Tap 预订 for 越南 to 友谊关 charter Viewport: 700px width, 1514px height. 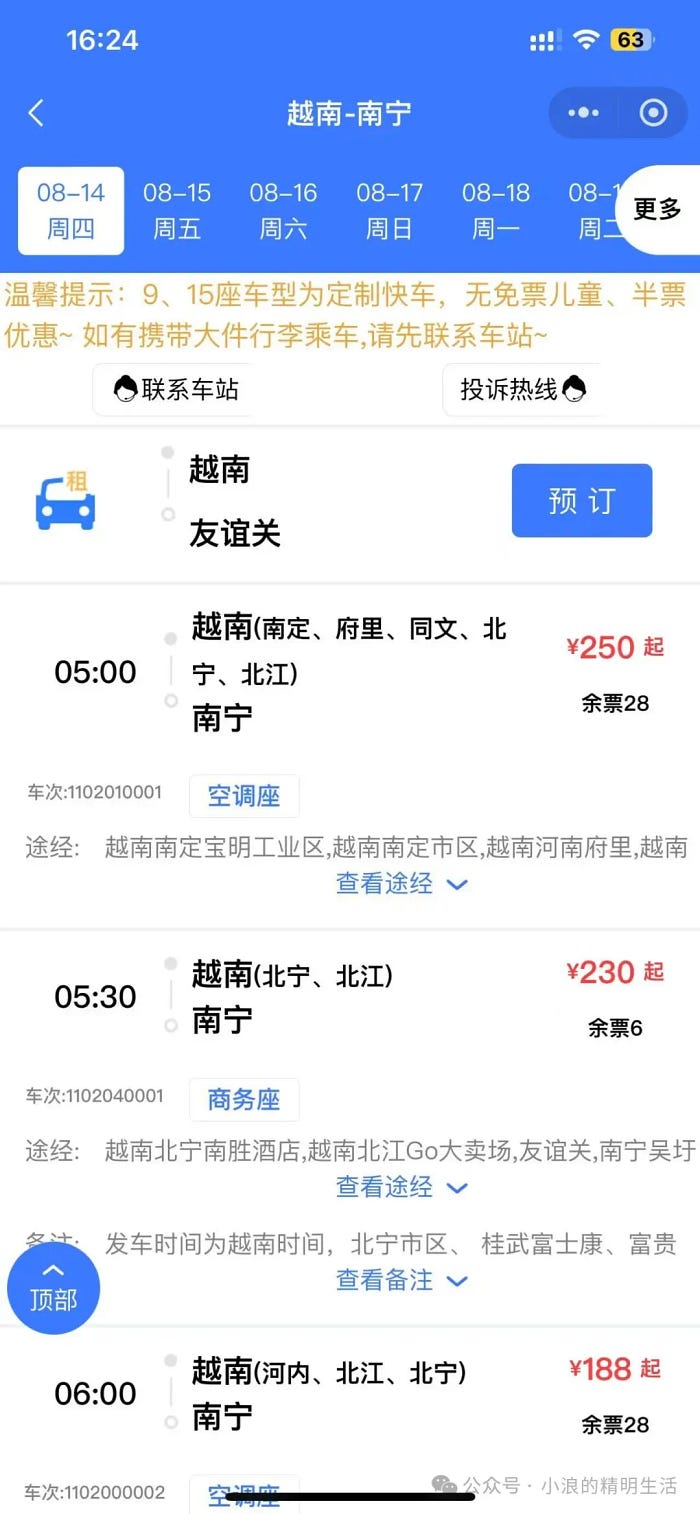pyautogui.click(x=581, y=500)
